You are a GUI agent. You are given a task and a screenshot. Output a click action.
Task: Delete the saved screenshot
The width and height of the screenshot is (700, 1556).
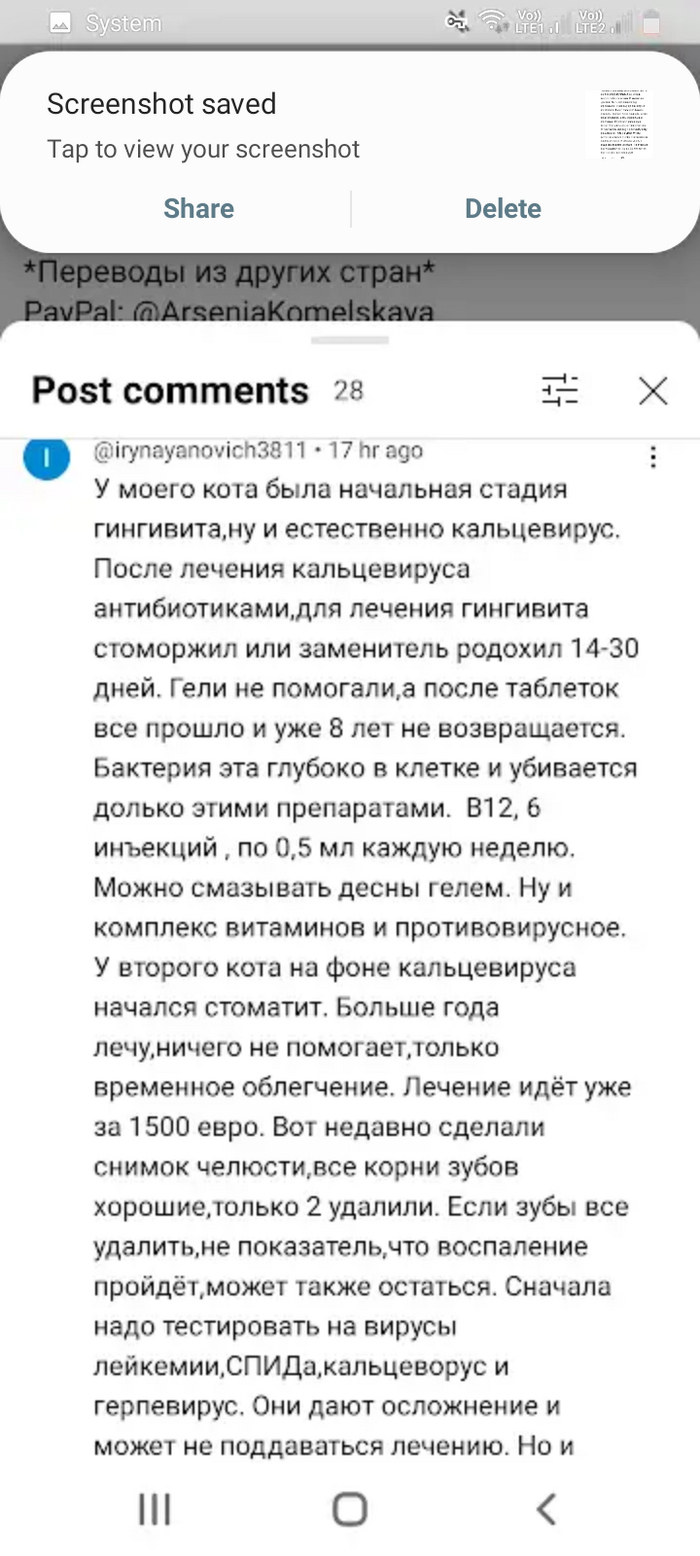tap(502, 208)
